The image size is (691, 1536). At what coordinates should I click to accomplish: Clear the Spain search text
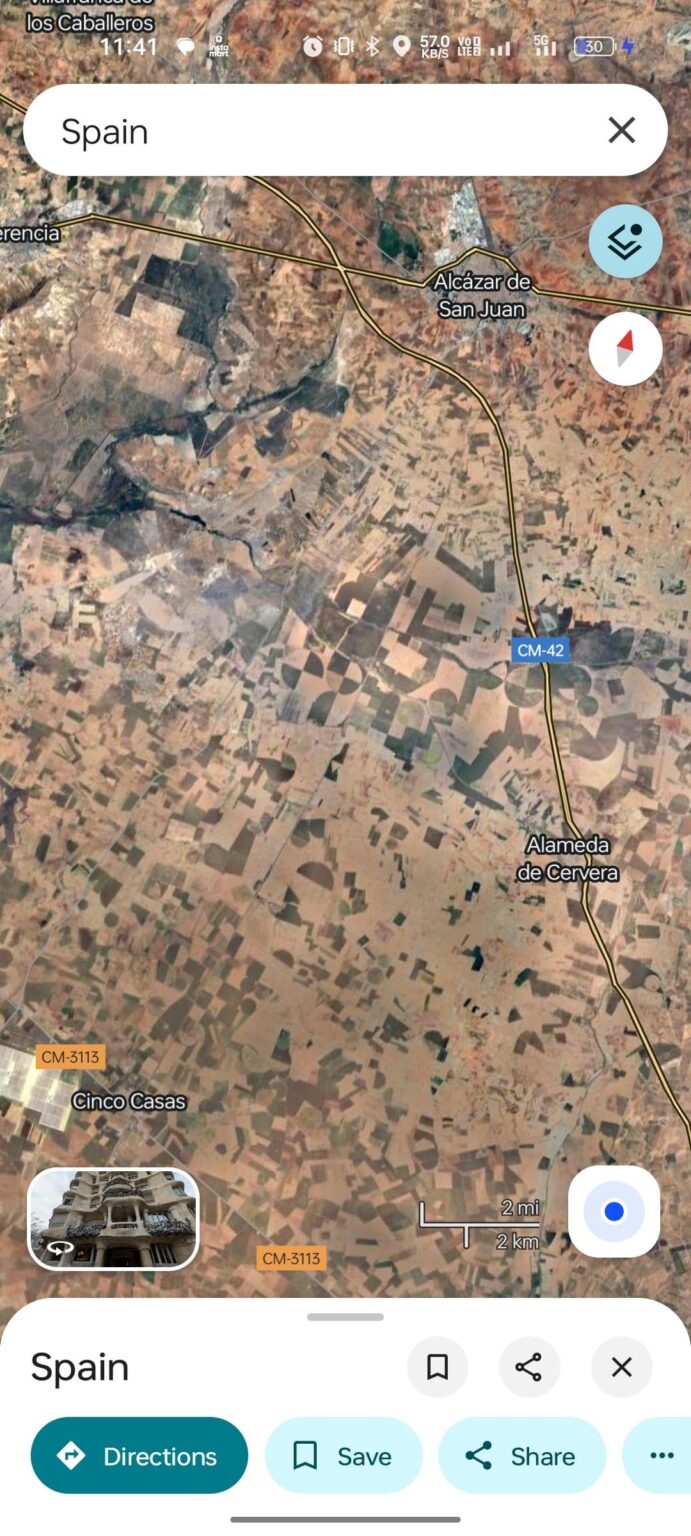click(621, 130)
